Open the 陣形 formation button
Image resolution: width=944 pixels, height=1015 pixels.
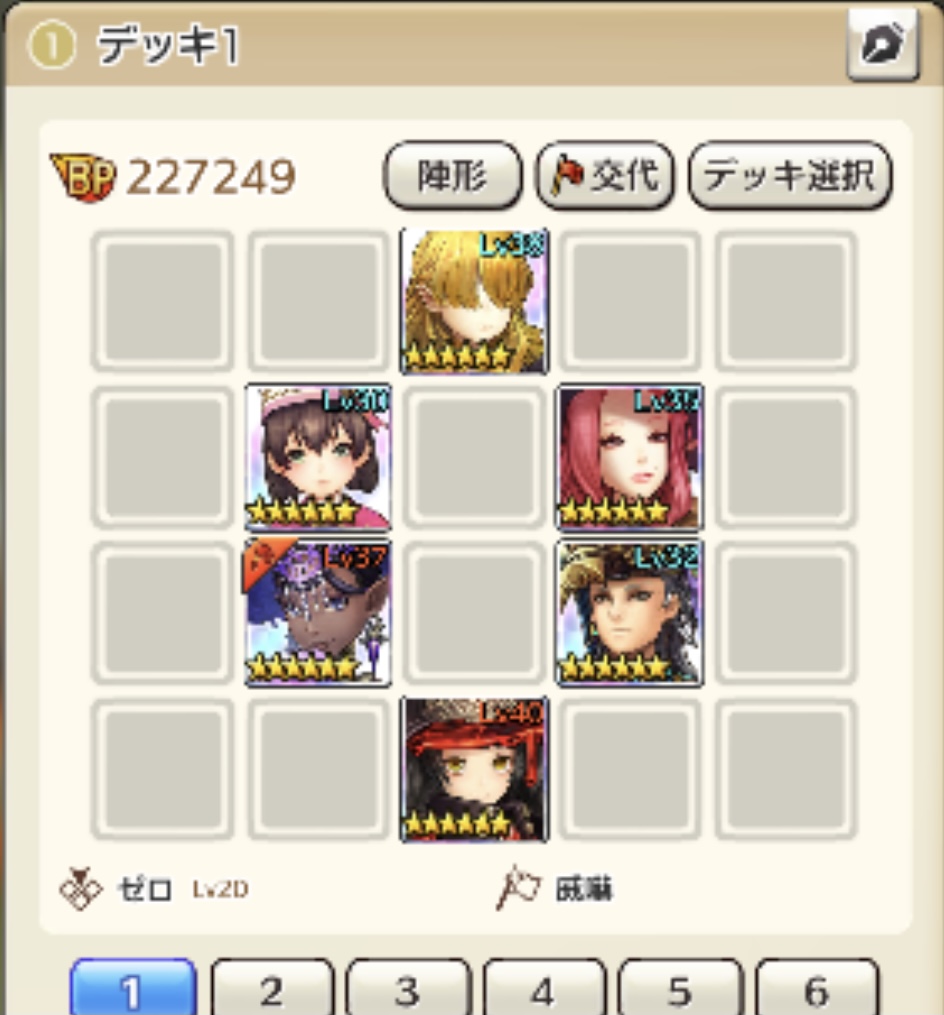click(452, 176)
